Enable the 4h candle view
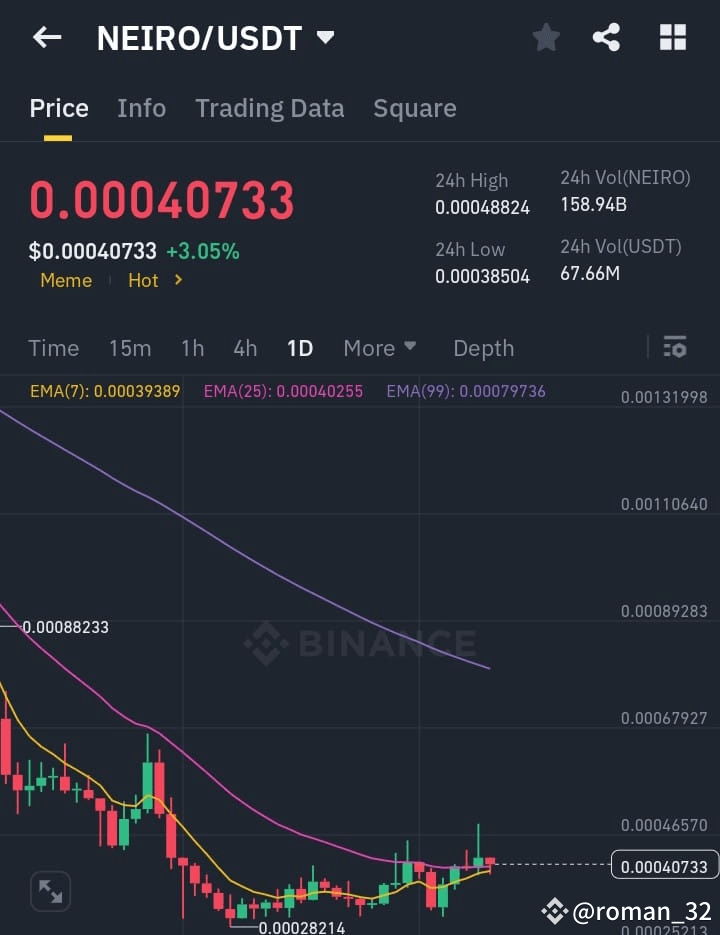 pyautogui.click(x=245, y=348)
